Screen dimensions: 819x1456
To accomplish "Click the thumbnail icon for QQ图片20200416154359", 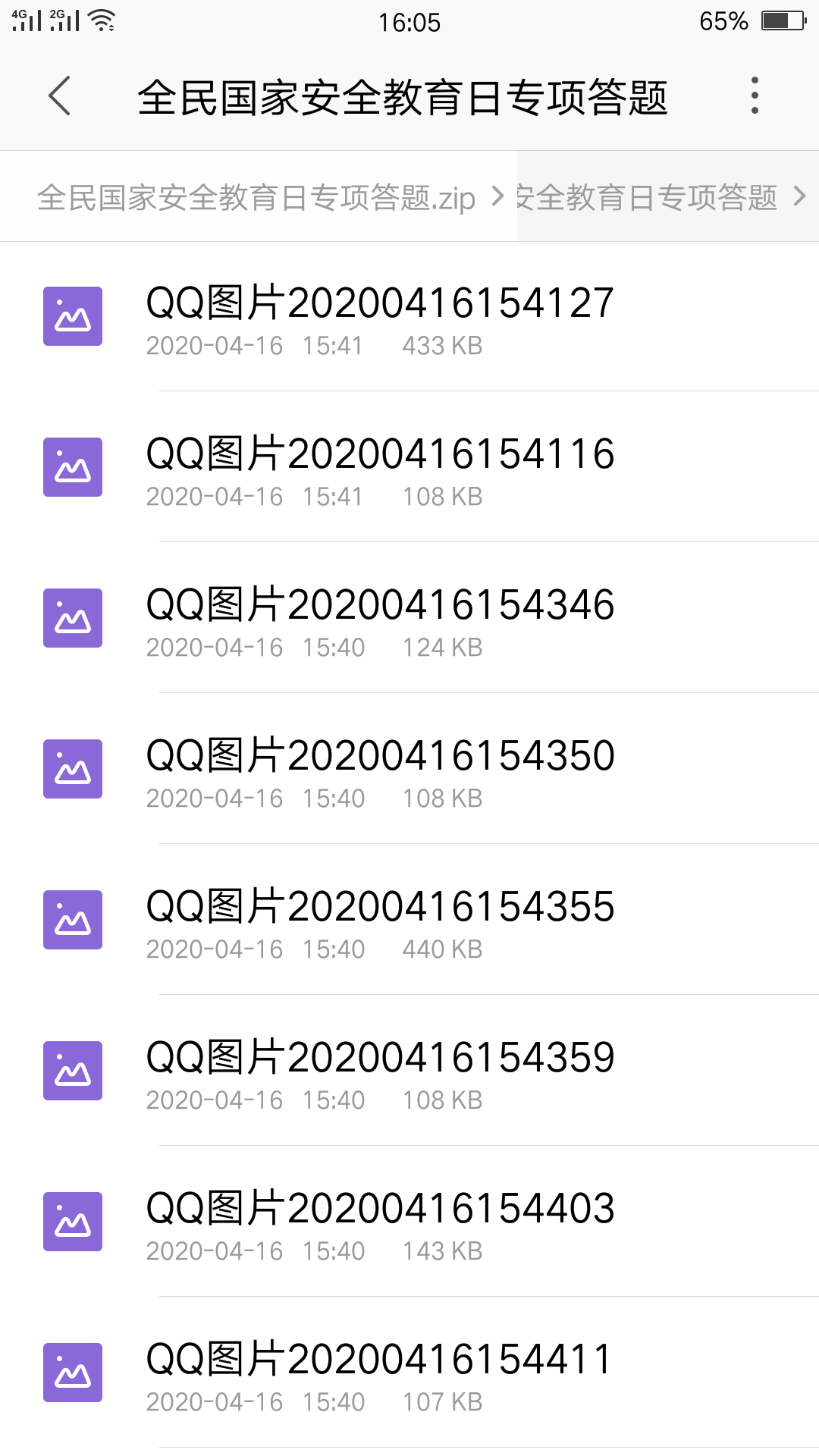I will pyautogui.click(x=73, y=1069).
